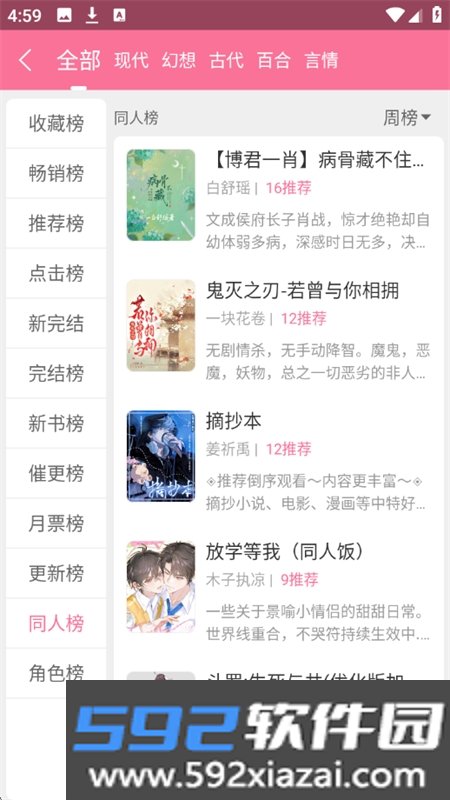Select 推荐榜 in the side list
The width and height of the screenshot is (450, 800).
point(56,223)
